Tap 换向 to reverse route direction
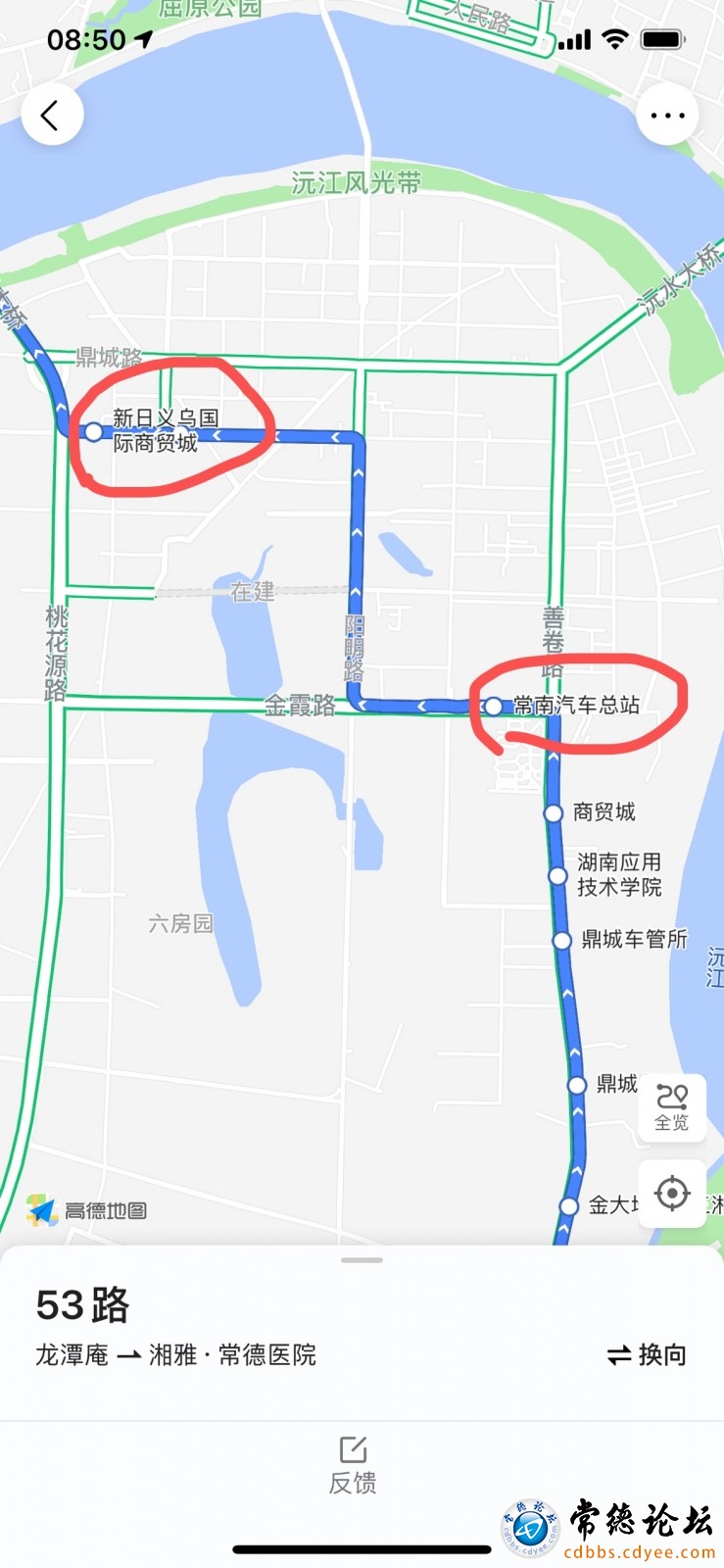The image size is (724, 1568). coord(647,1354)
